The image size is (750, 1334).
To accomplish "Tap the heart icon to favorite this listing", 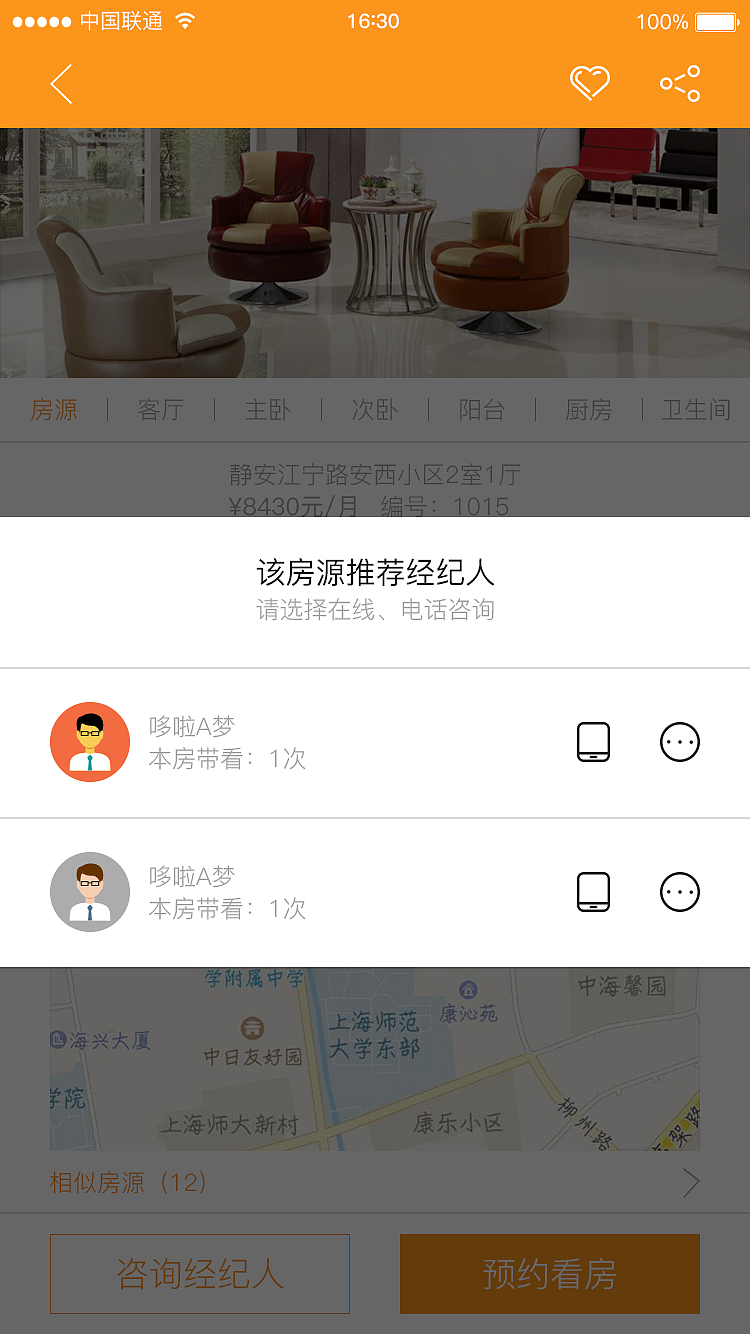I will click(590, 83).
